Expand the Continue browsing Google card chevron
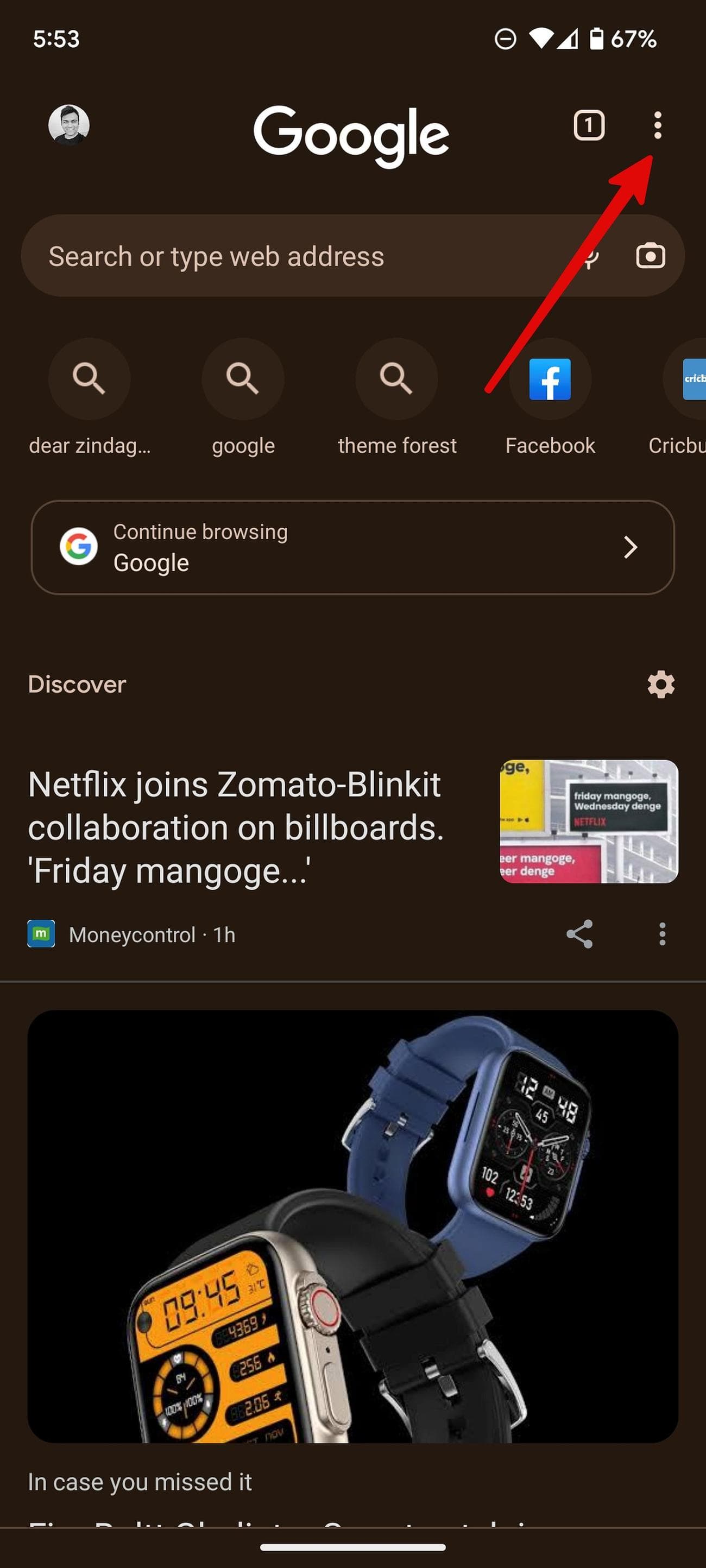Image resolution: width=706 pixels, height=1568 pixels. pos(631,547)
